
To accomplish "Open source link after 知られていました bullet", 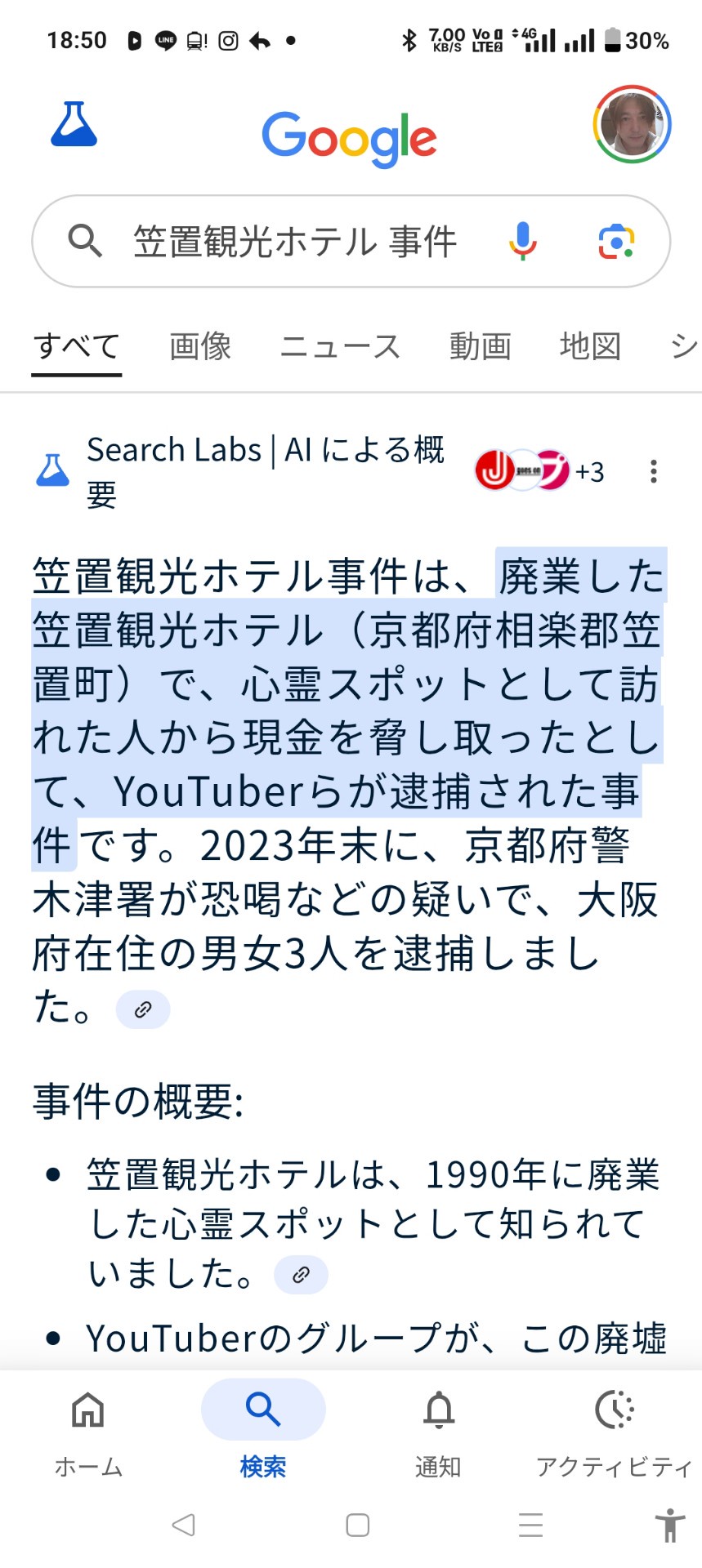I will coord(301,1275).
